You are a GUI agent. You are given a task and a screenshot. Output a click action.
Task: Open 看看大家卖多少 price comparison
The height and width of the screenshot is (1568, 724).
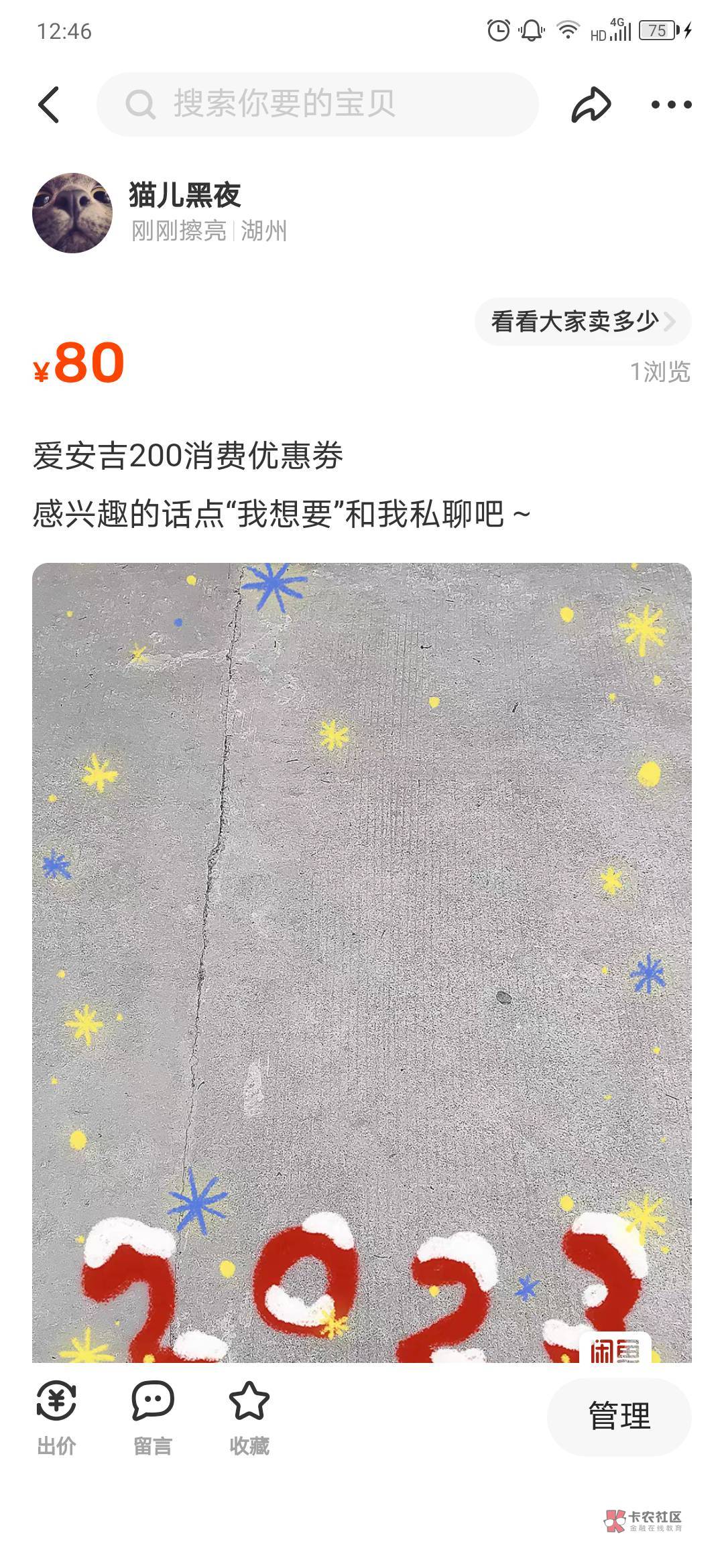click(582, 322)
